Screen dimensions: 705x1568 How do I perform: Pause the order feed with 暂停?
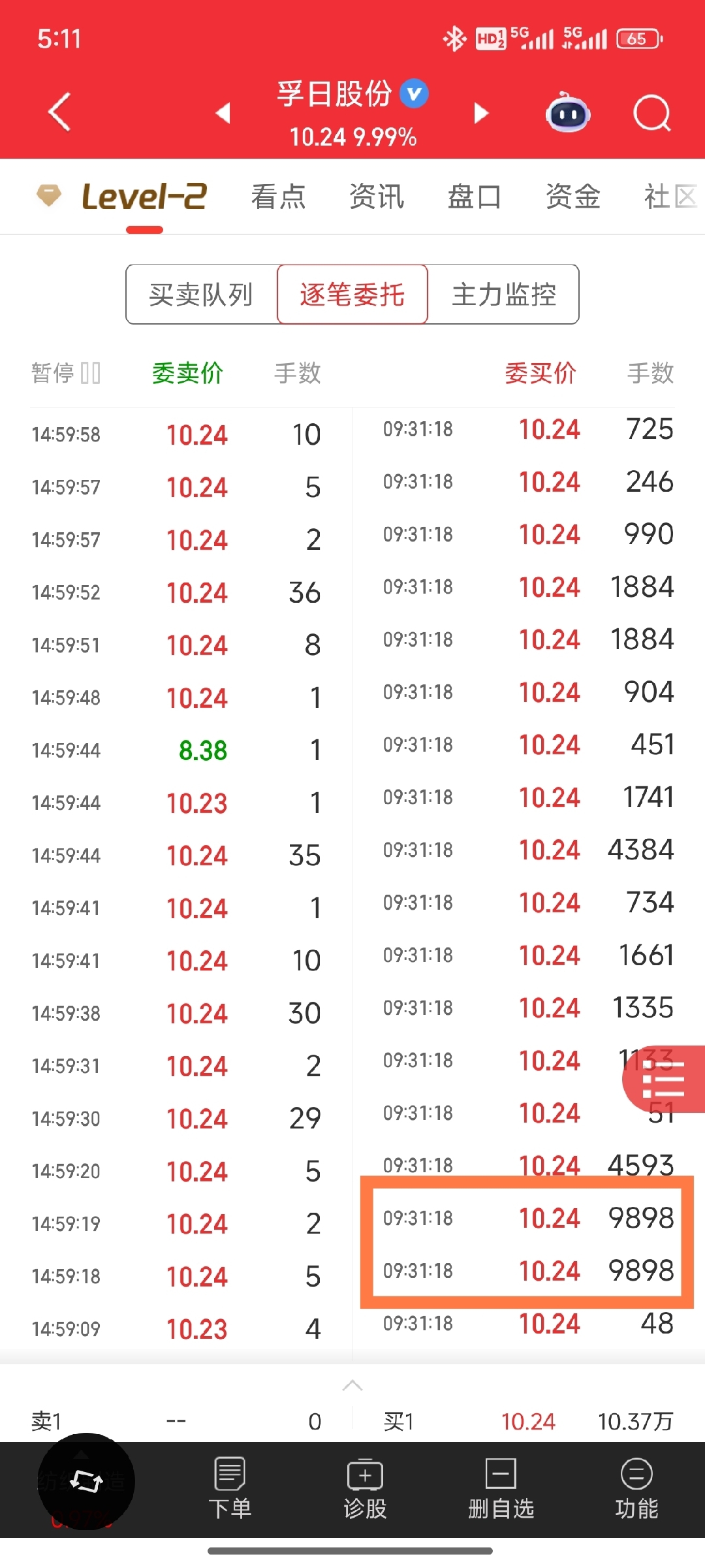66,373
